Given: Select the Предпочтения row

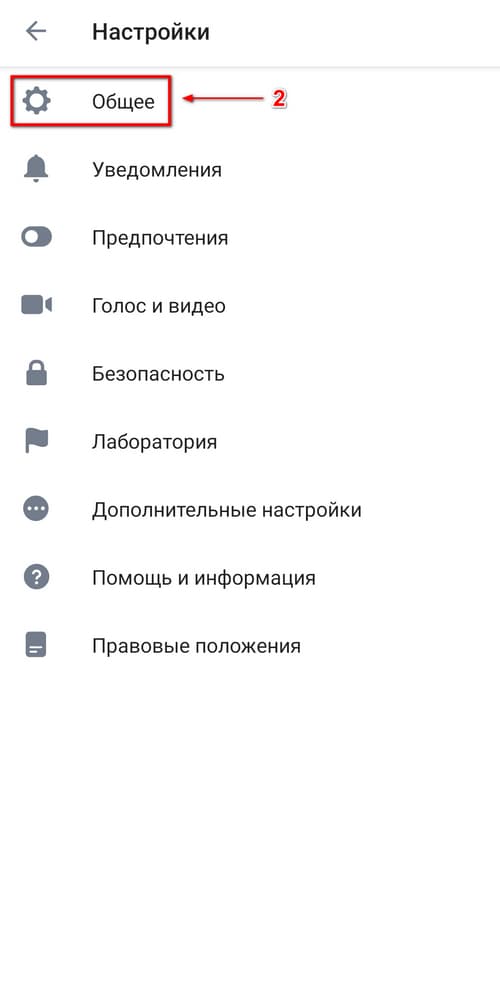Looking at the screenshot, I should point(250,238).
